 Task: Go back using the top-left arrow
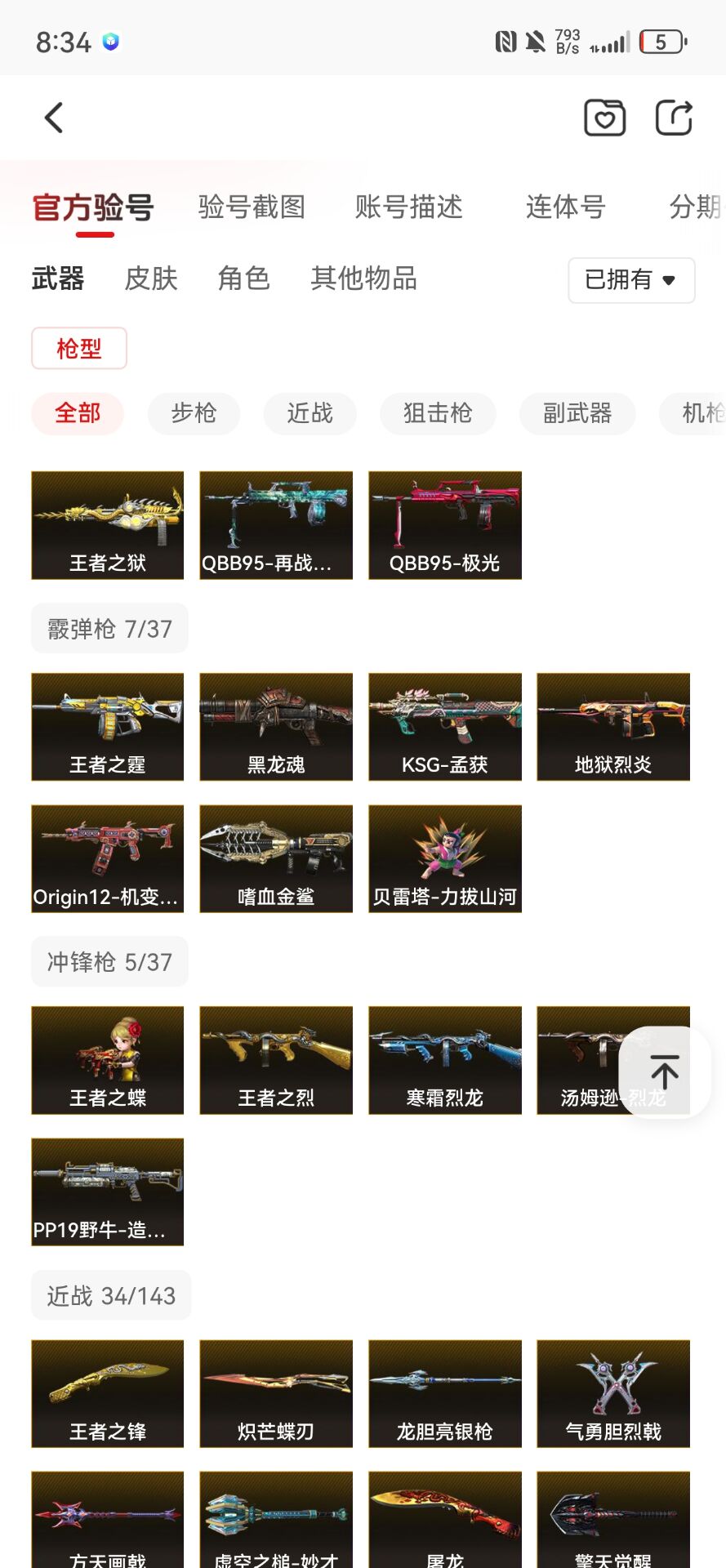pyautogui.click(x=54, y=118)
